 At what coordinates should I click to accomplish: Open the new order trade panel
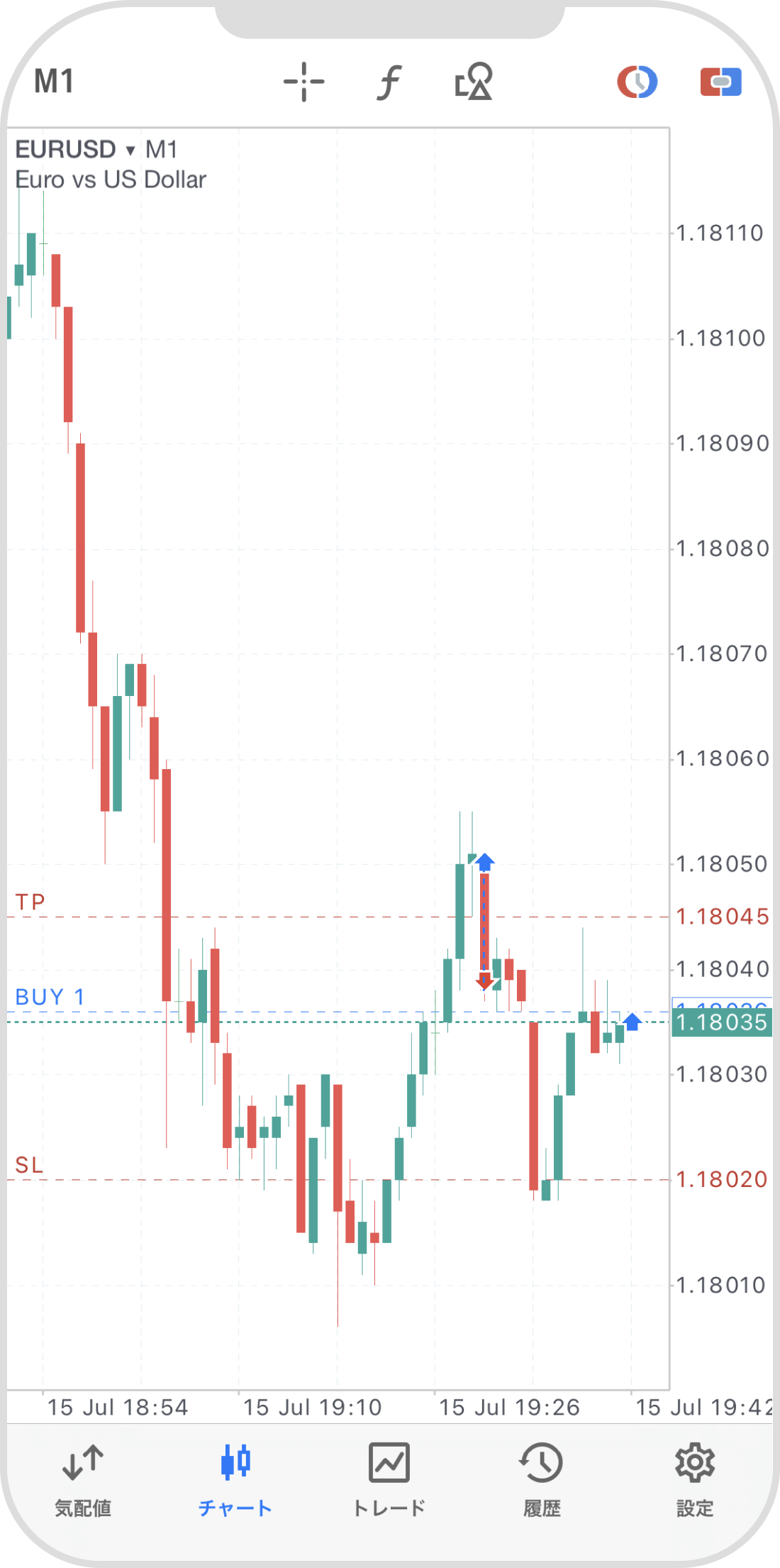pos(720,82)
